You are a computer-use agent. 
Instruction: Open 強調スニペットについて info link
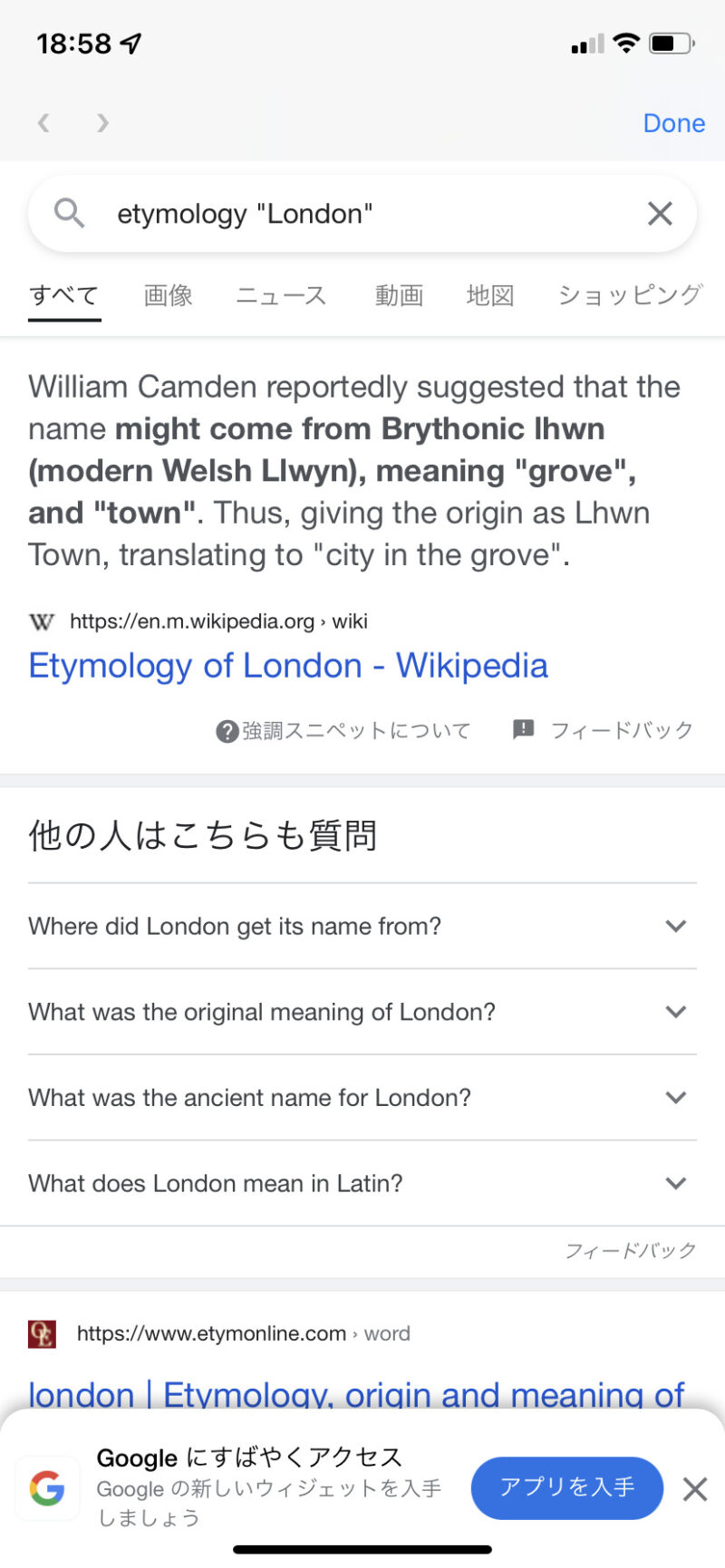(x=344, y=730)
